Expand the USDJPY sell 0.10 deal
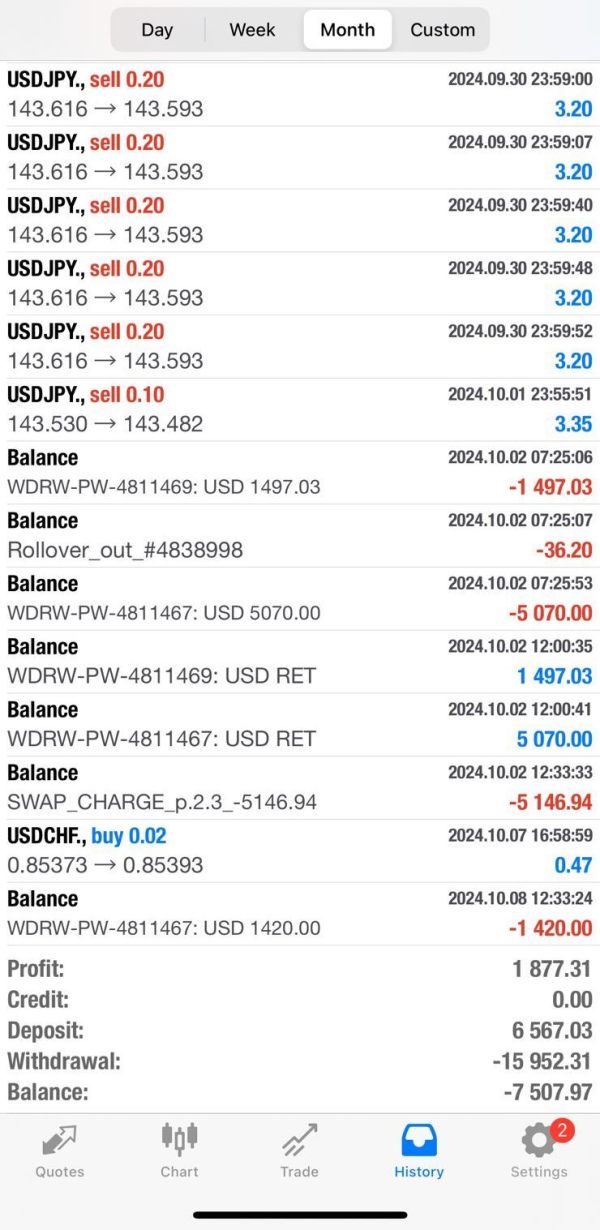The height and width of the screenshot is (1230, 600). (x=300, y=409)
